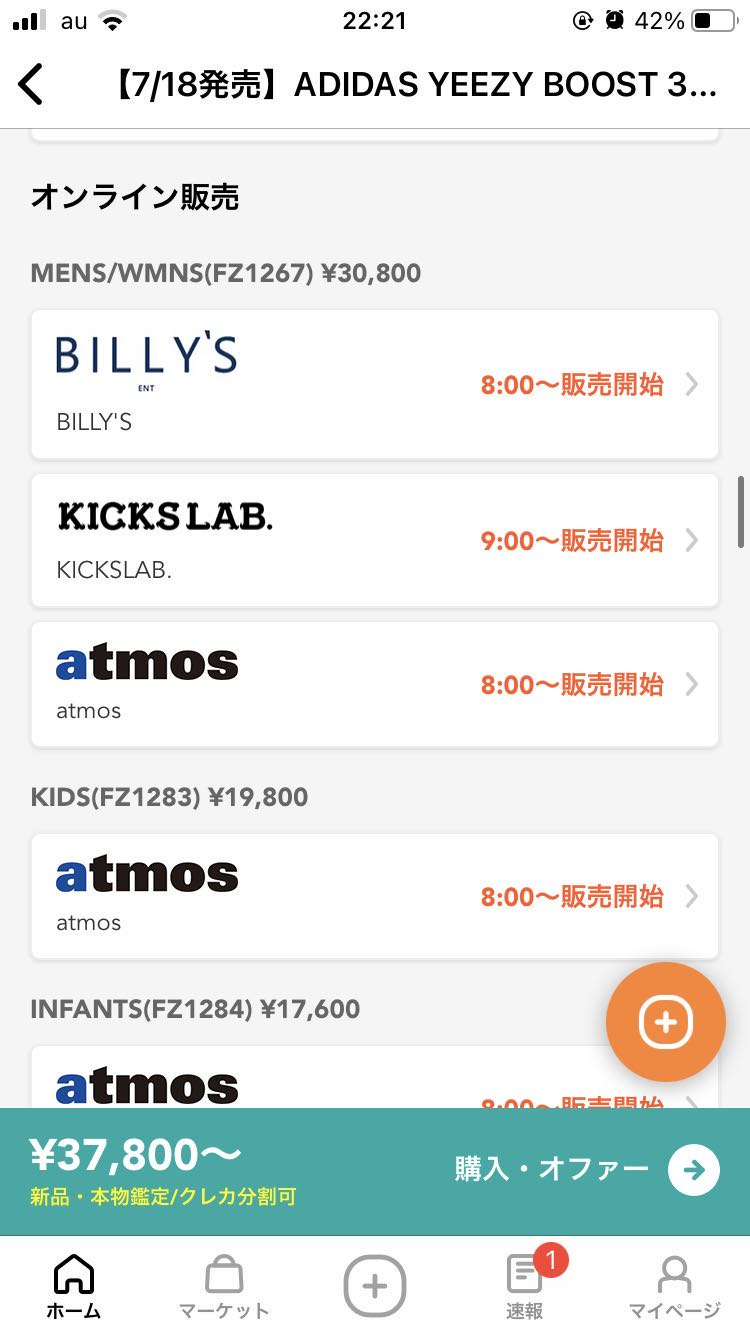Open the KICKSLAB. online store row

pyautogui.click(x=375, y=540)
